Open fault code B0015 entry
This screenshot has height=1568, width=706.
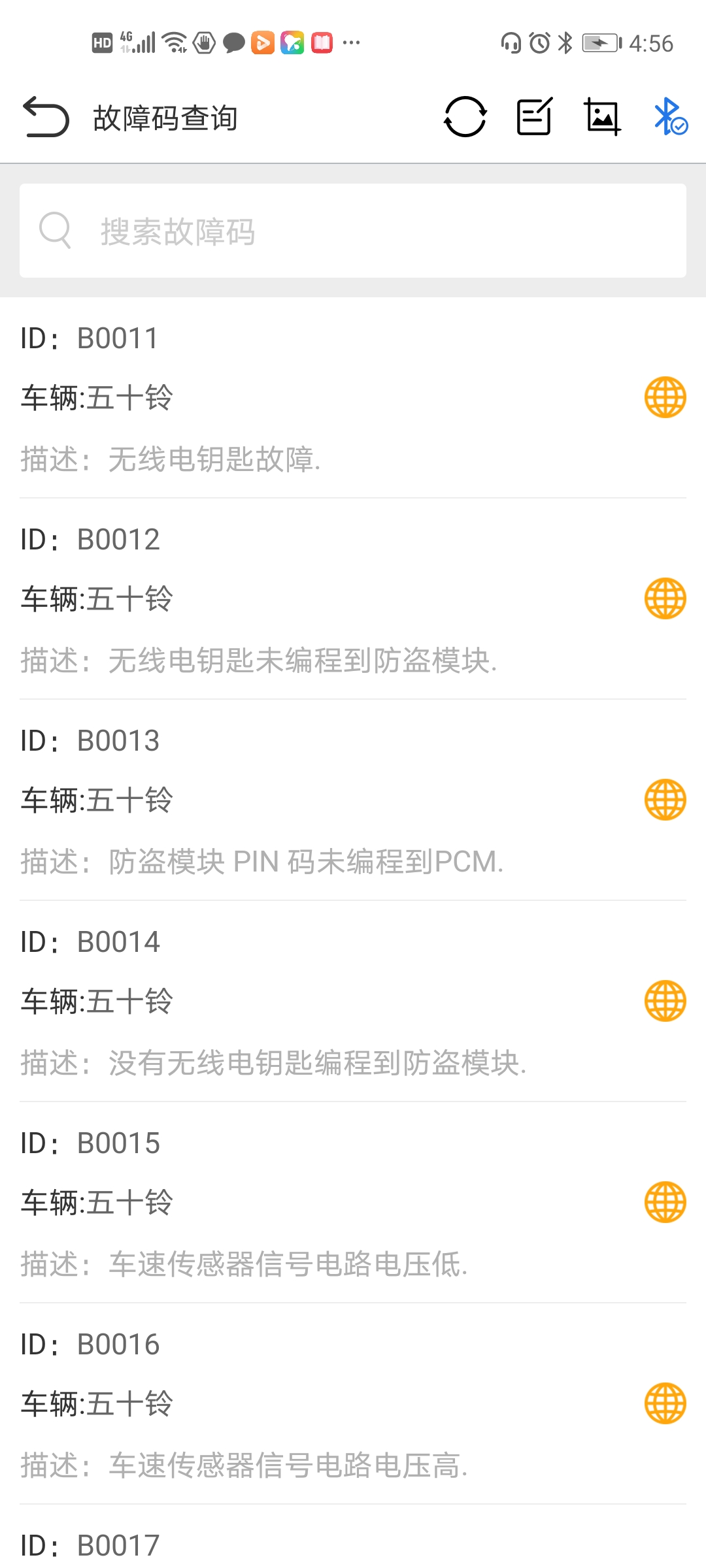click(x=294, y=1203)
